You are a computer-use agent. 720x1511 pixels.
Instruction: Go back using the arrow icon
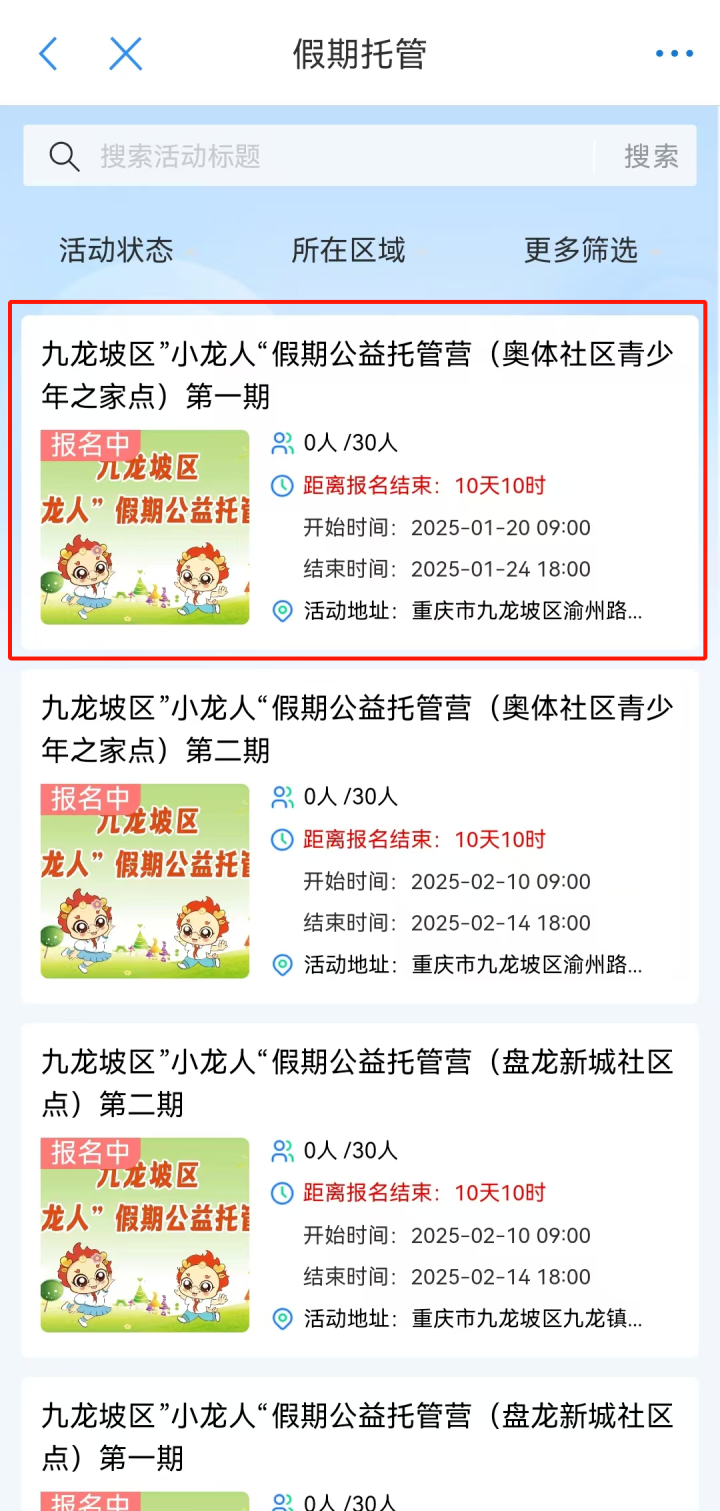pyautogui.click(x=48, y=54)
